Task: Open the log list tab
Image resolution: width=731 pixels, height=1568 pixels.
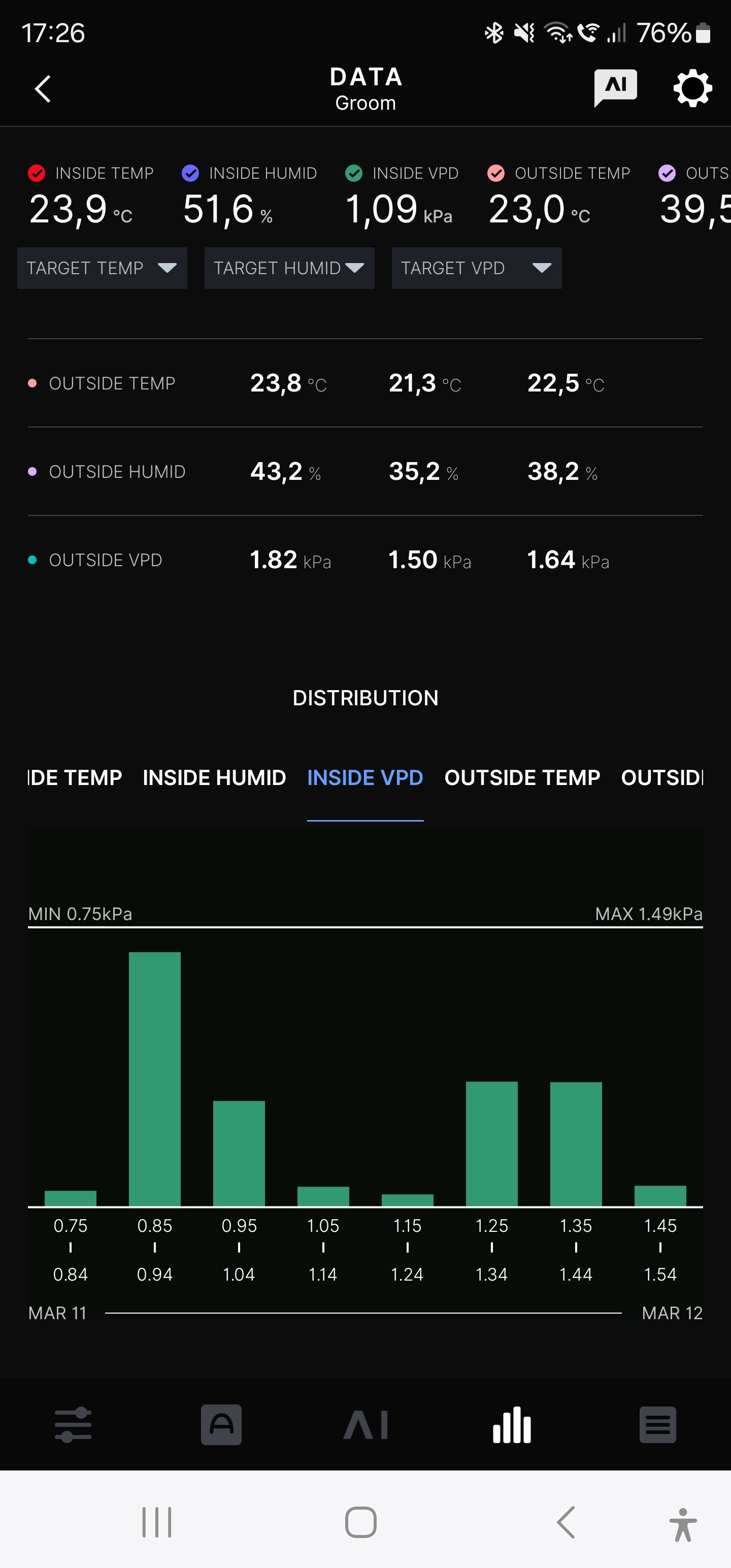Action: click(657, 1424)
